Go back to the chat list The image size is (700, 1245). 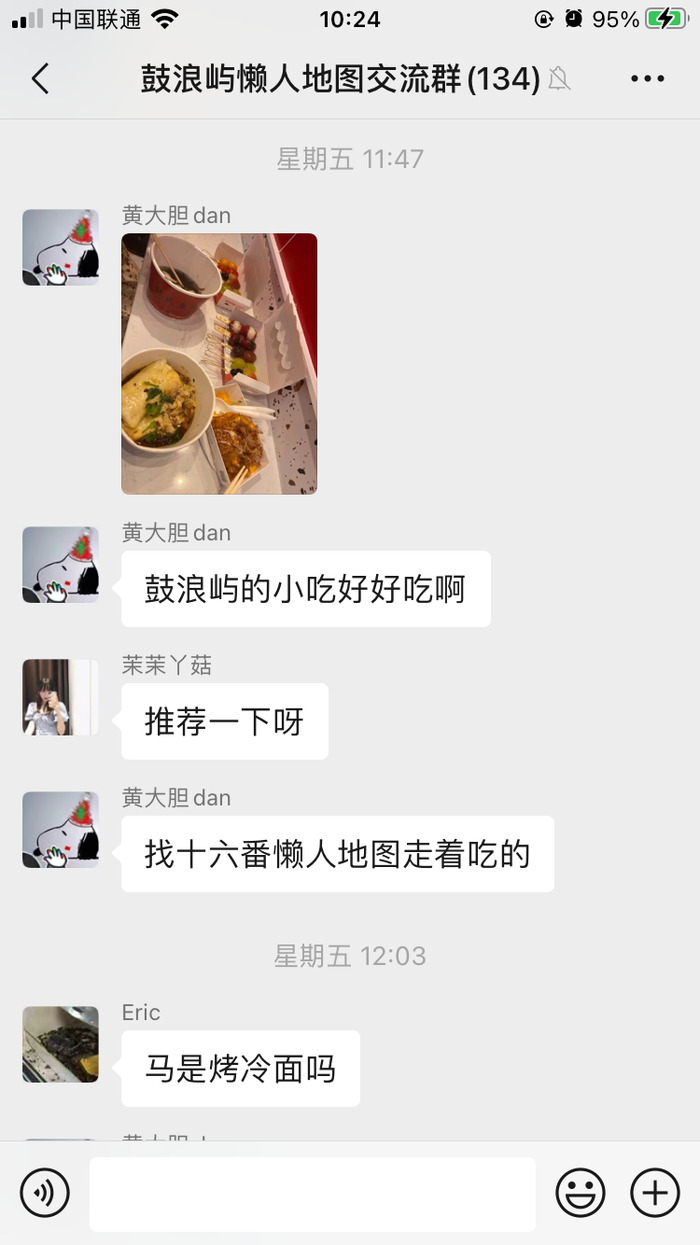(40, 79)
